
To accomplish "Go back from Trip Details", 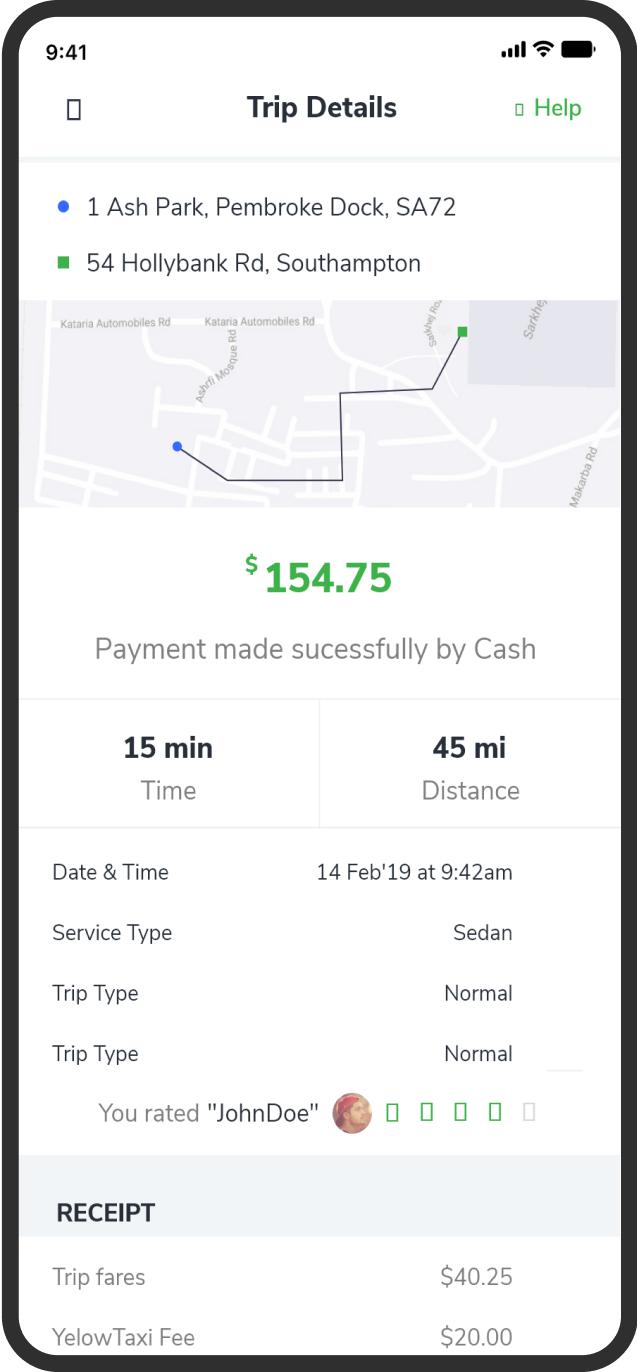I will pos(73,109).
